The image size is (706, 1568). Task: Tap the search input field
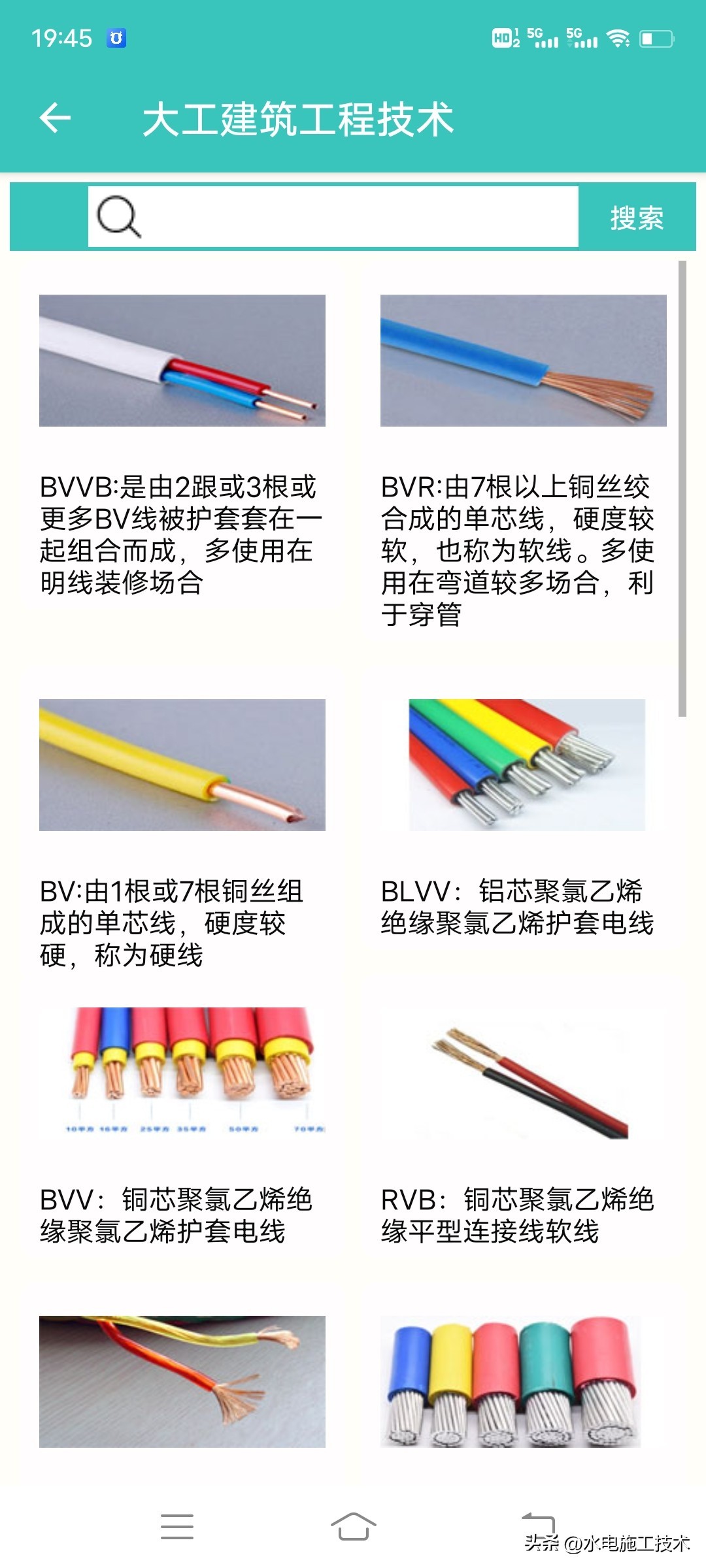pos(353,217)
